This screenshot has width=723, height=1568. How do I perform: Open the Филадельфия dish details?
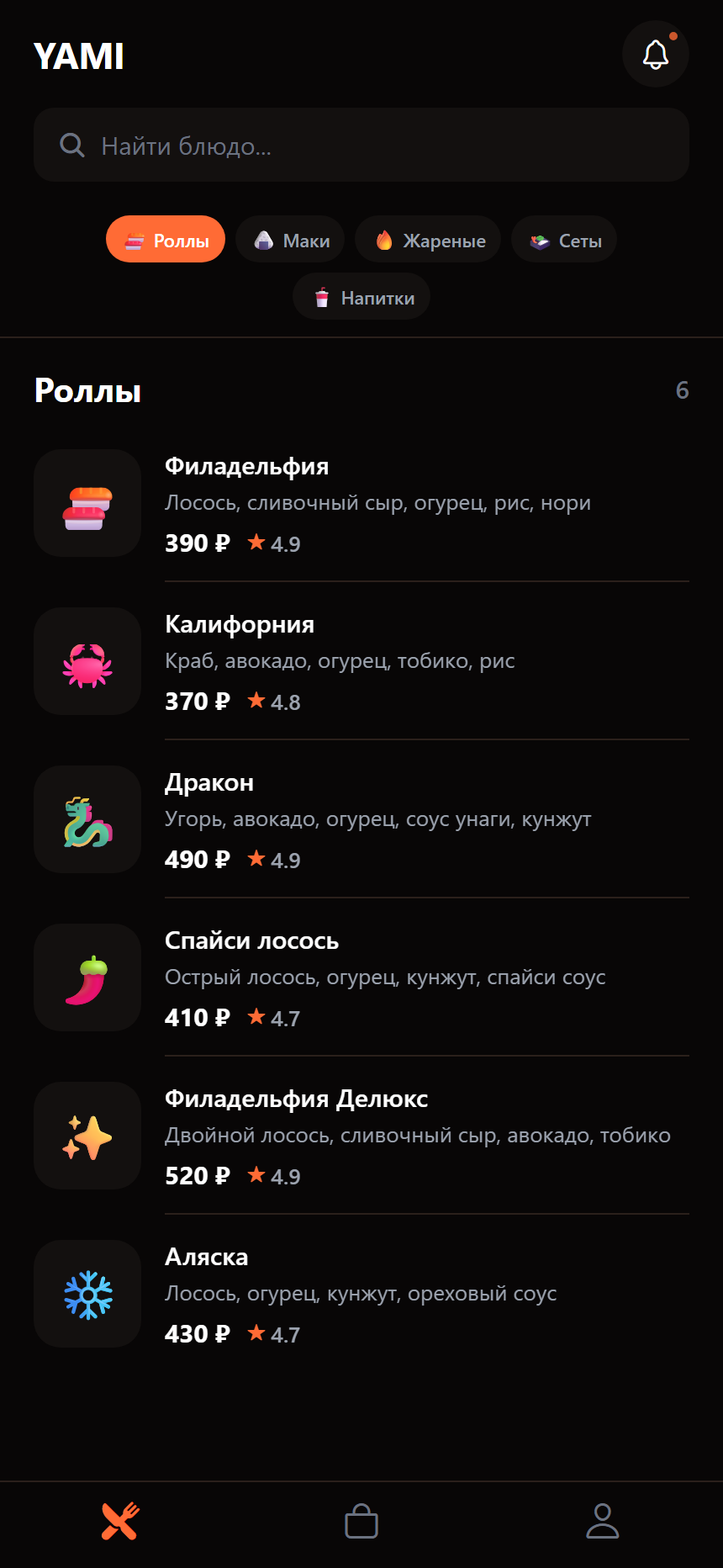coord(247,466)
